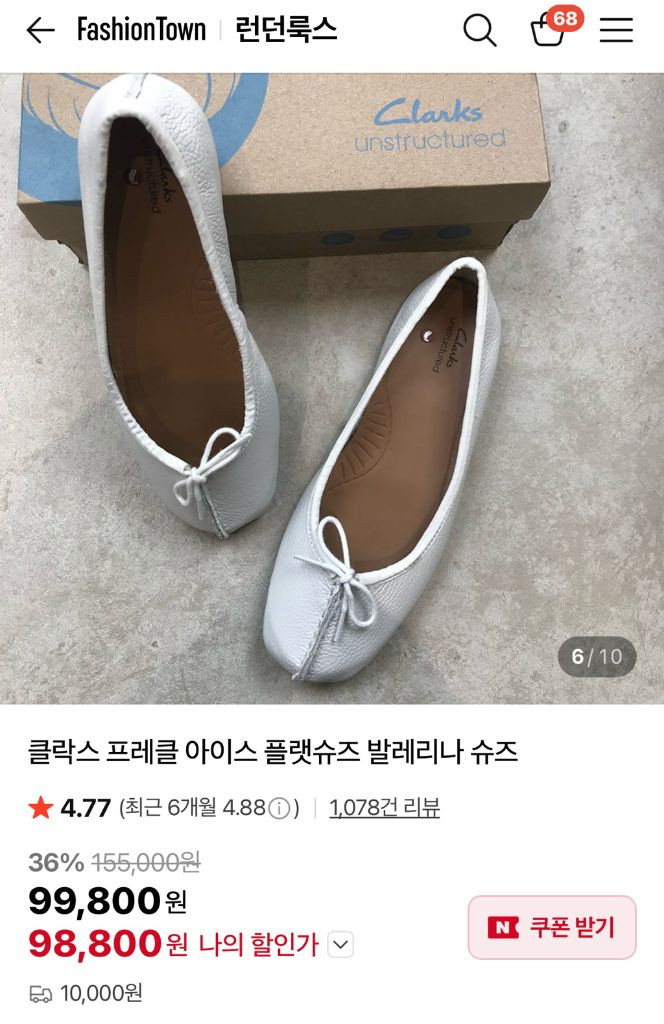This screenshot has height=1024, width=664.
Task: Tap the 쿠폰 받기 coupon button
Action: [x=552, y=927]
